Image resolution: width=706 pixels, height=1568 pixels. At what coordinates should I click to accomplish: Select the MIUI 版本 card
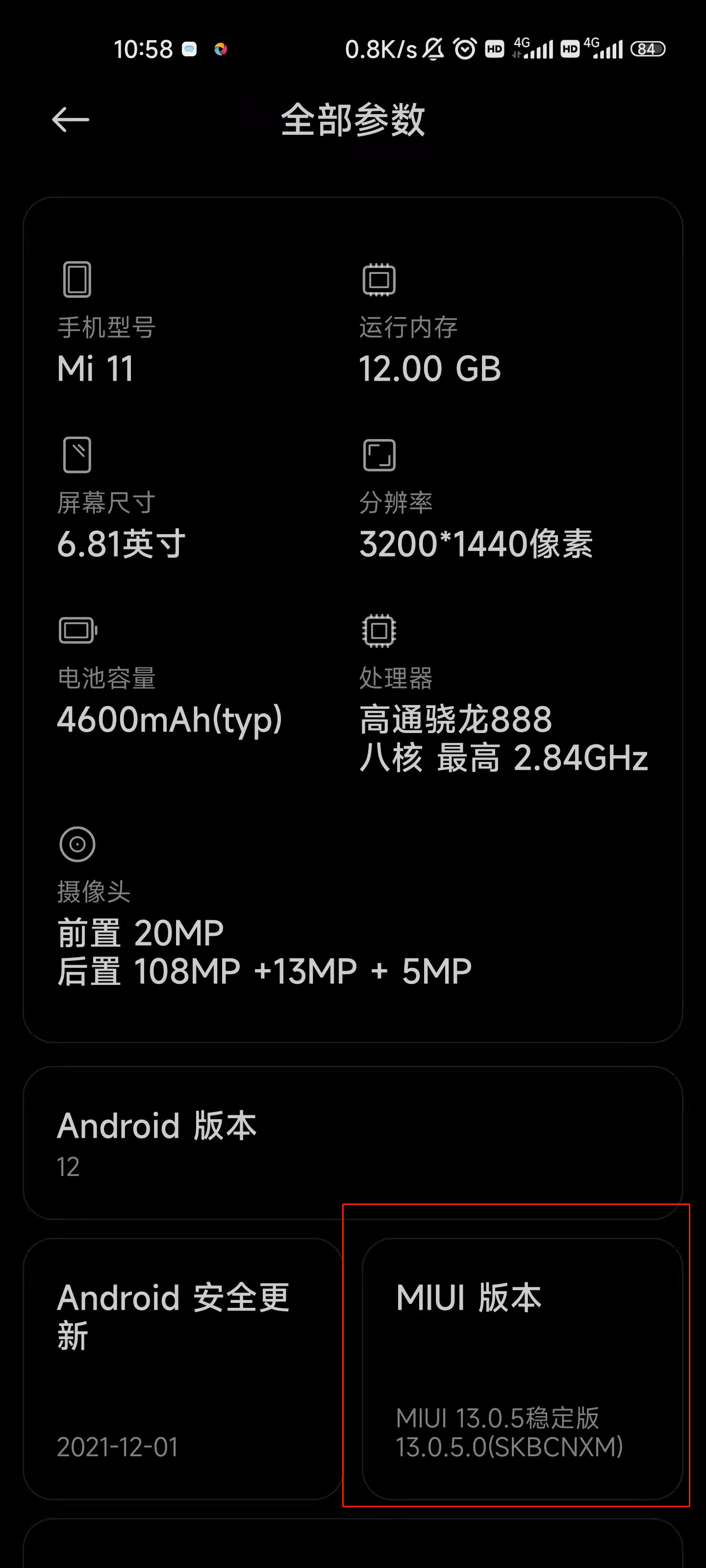pyautogui.click(x=522, y=1369)
